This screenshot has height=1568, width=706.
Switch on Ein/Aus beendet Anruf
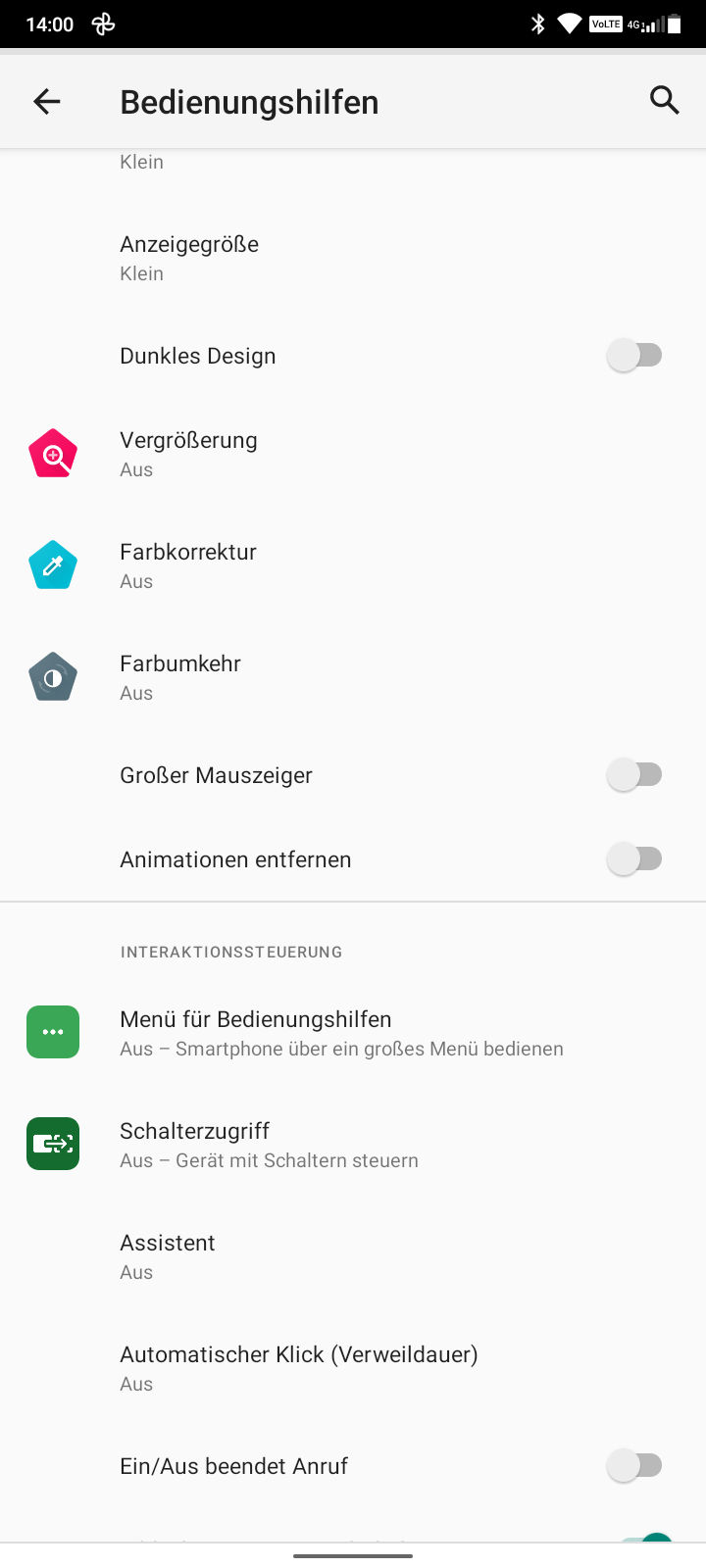click(x=634, y=1466)
